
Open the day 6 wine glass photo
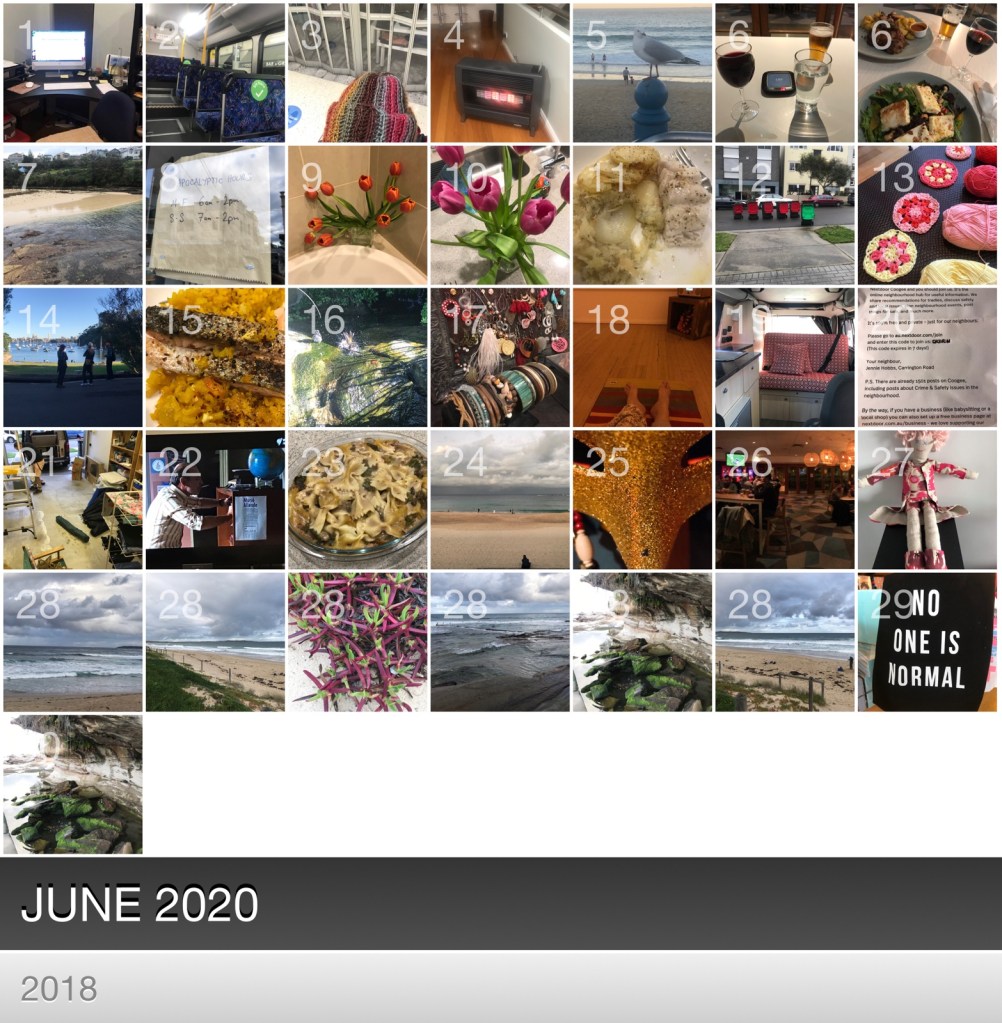pyautogui.click(x=785, y=72)
